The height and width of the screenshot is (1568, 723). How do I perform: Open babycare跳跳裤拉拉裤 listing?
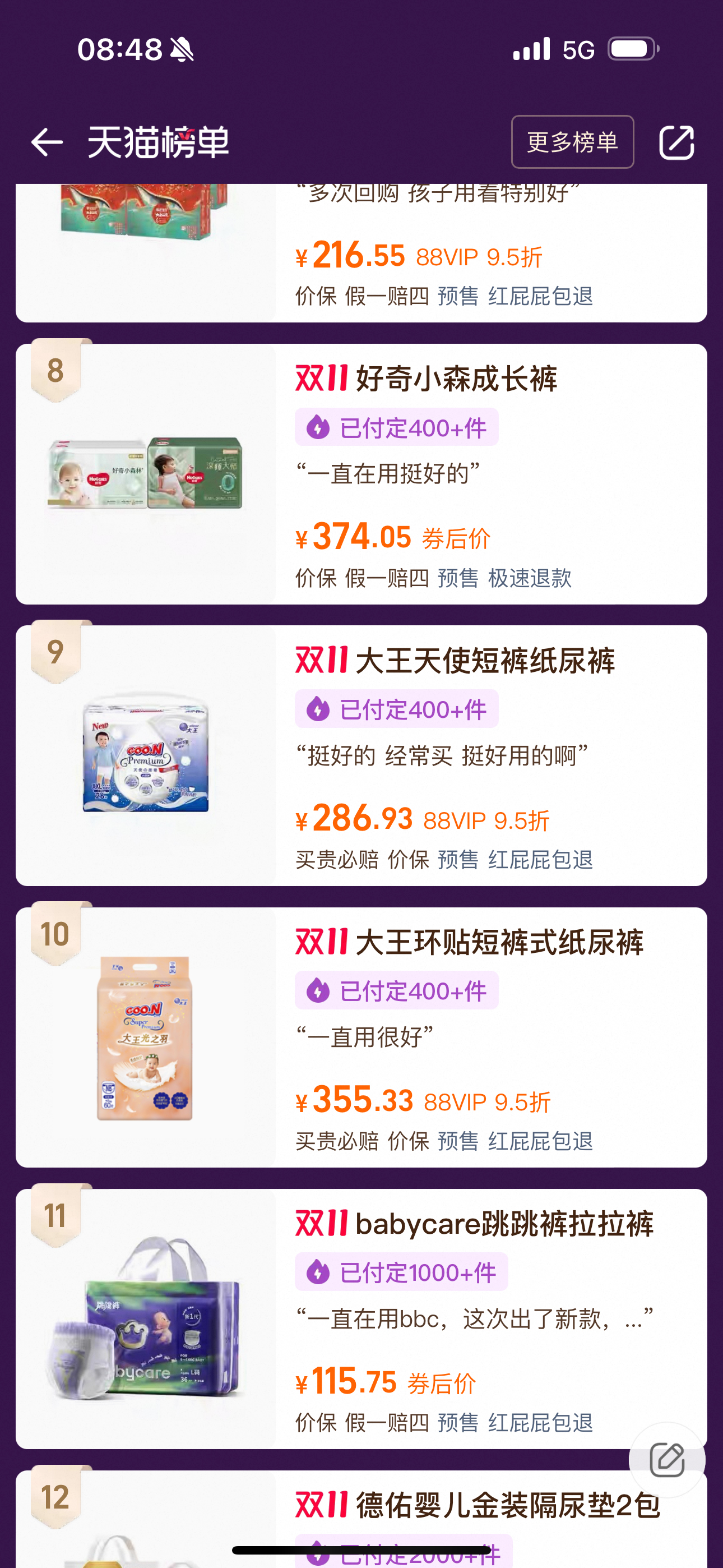(361, 1318)
